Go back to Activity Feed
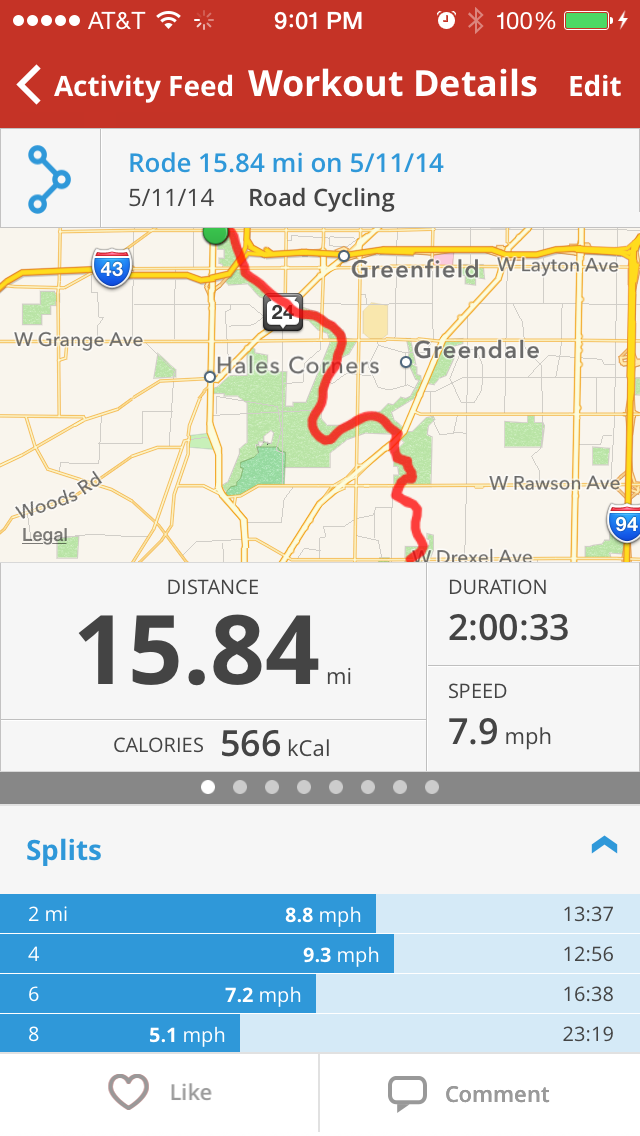Screen dimensions: 640x1136 [125, 85]
